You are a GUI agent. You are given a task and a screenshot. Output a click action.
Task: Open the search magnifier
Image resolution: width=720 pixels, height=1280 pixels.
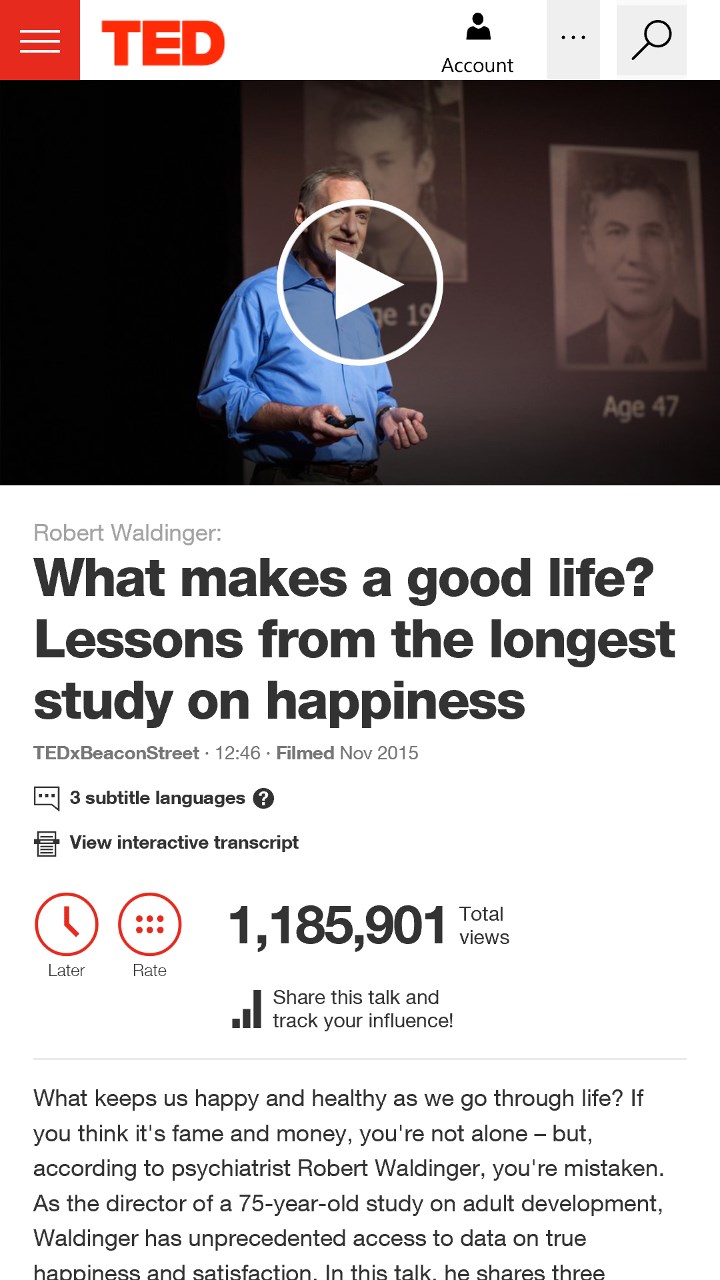pyautogui.click(x=651, y=40)
